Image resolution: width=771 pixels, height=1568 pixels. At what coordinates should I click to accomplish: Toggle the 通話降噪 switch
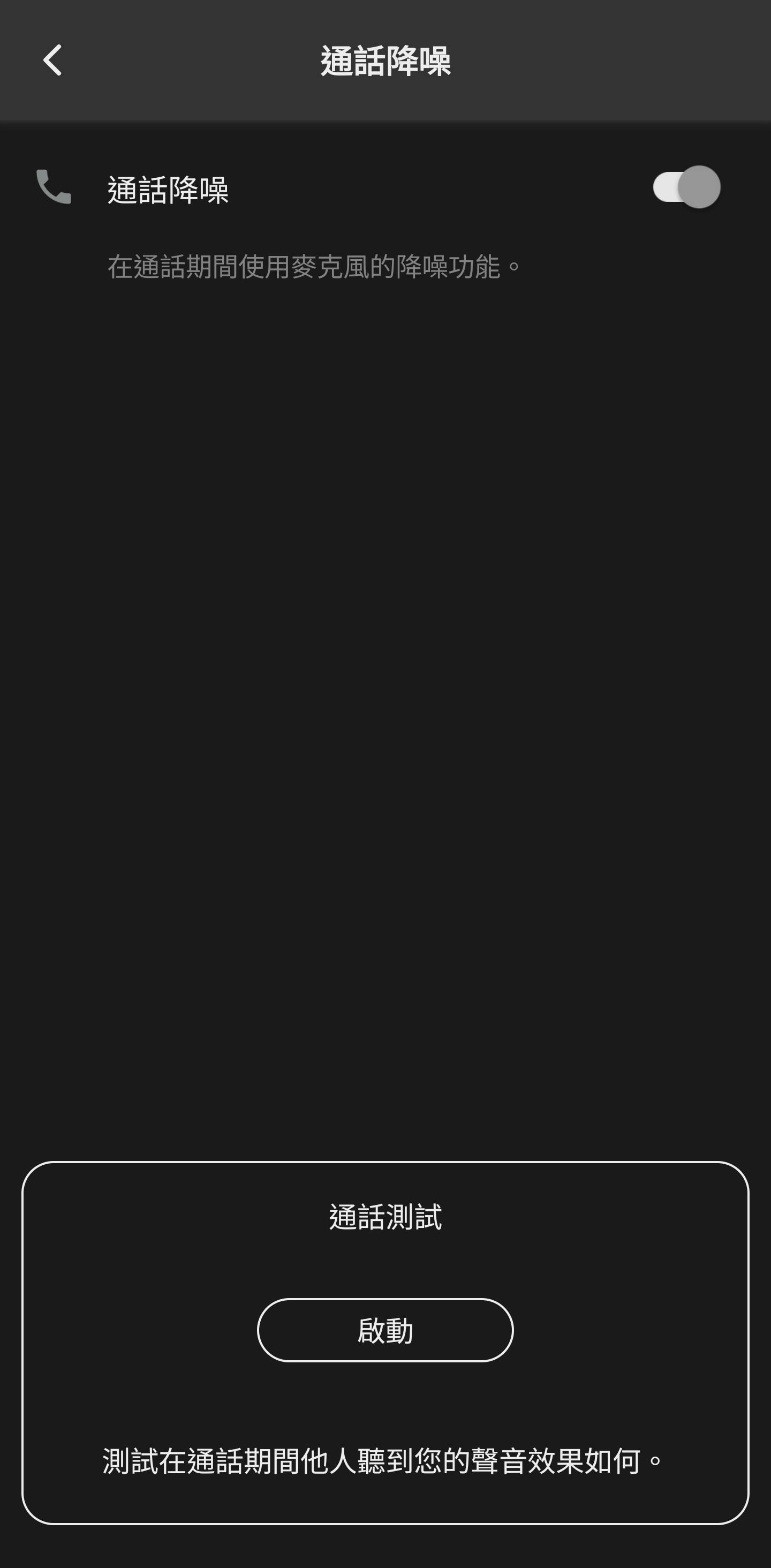point(686,187)
